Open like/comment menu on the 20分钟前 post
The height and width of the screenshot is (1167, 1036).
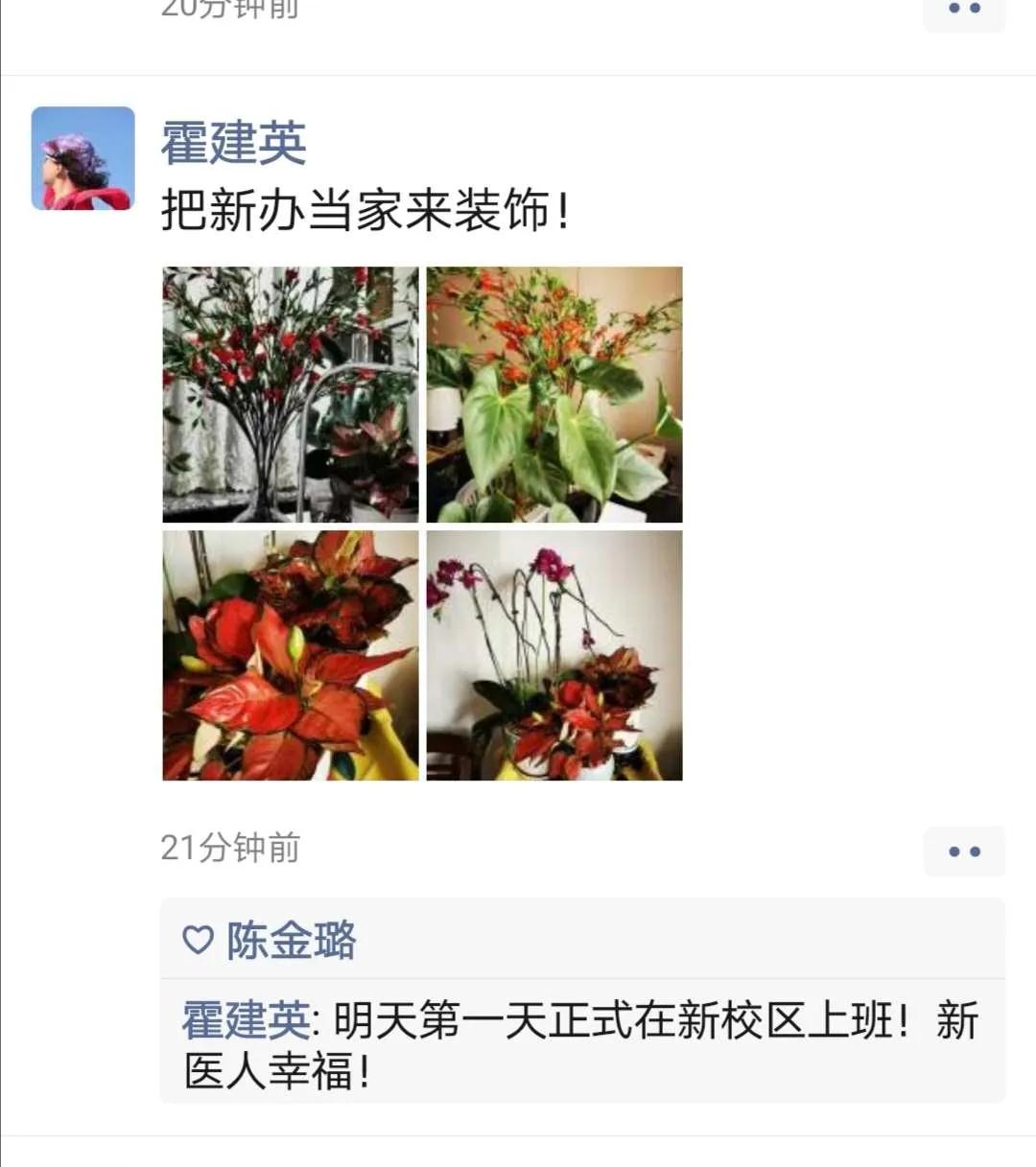click(963, 10)
